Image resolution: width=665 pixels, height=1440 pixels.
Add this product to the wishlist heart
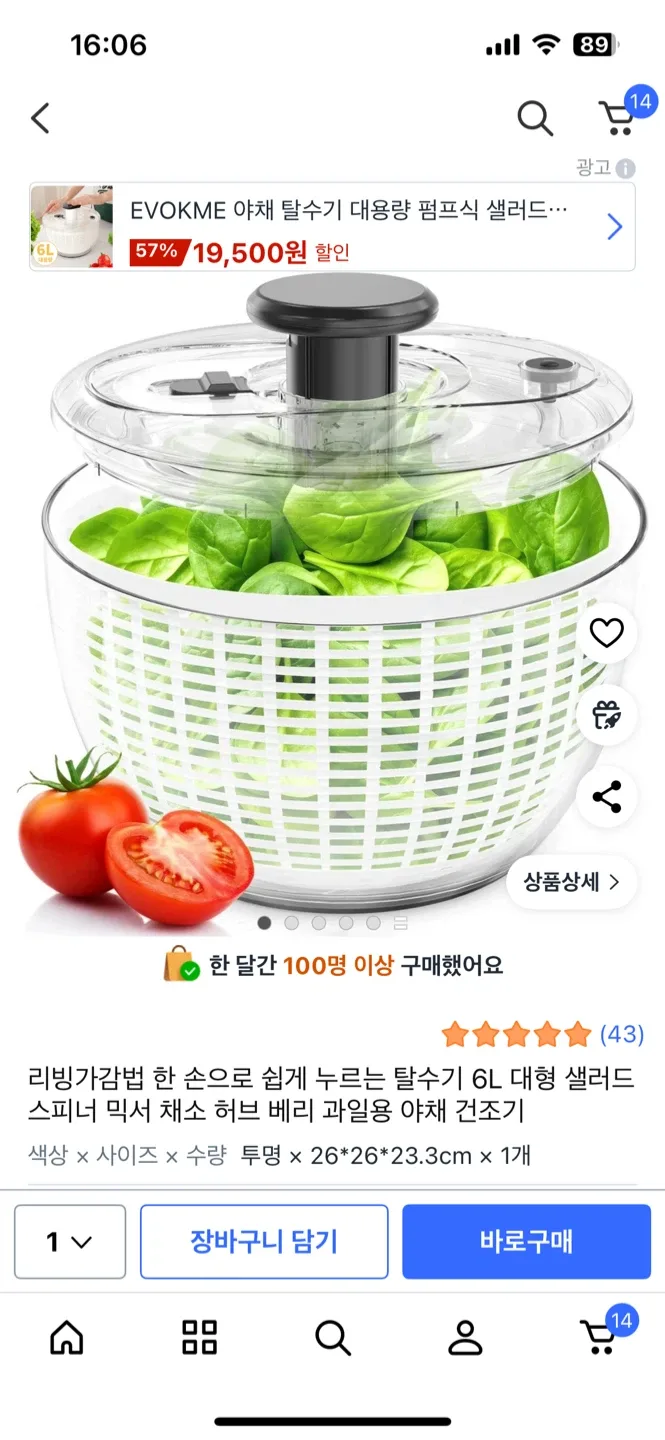pos(606,633)
